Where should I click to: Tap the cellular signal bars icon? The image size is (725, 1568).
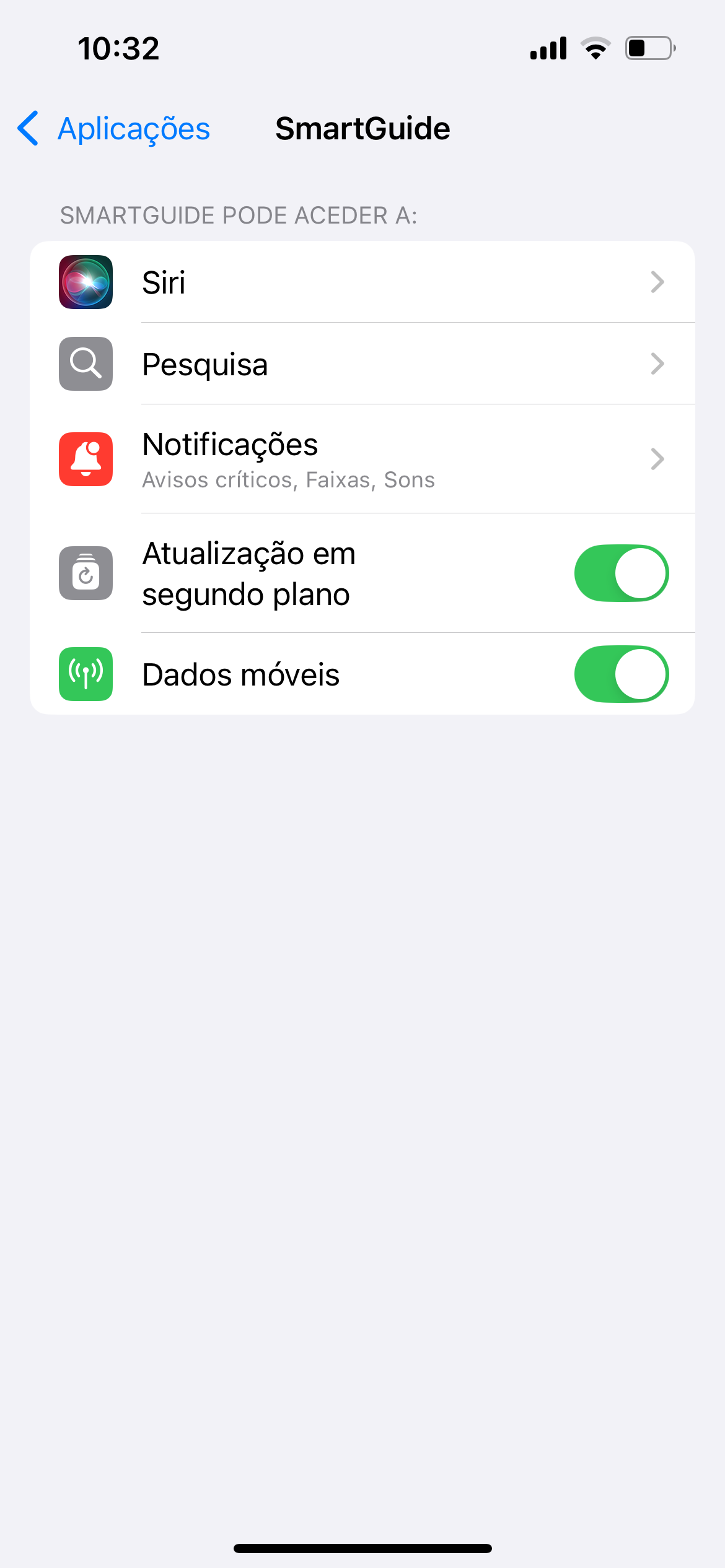[548, 48]
